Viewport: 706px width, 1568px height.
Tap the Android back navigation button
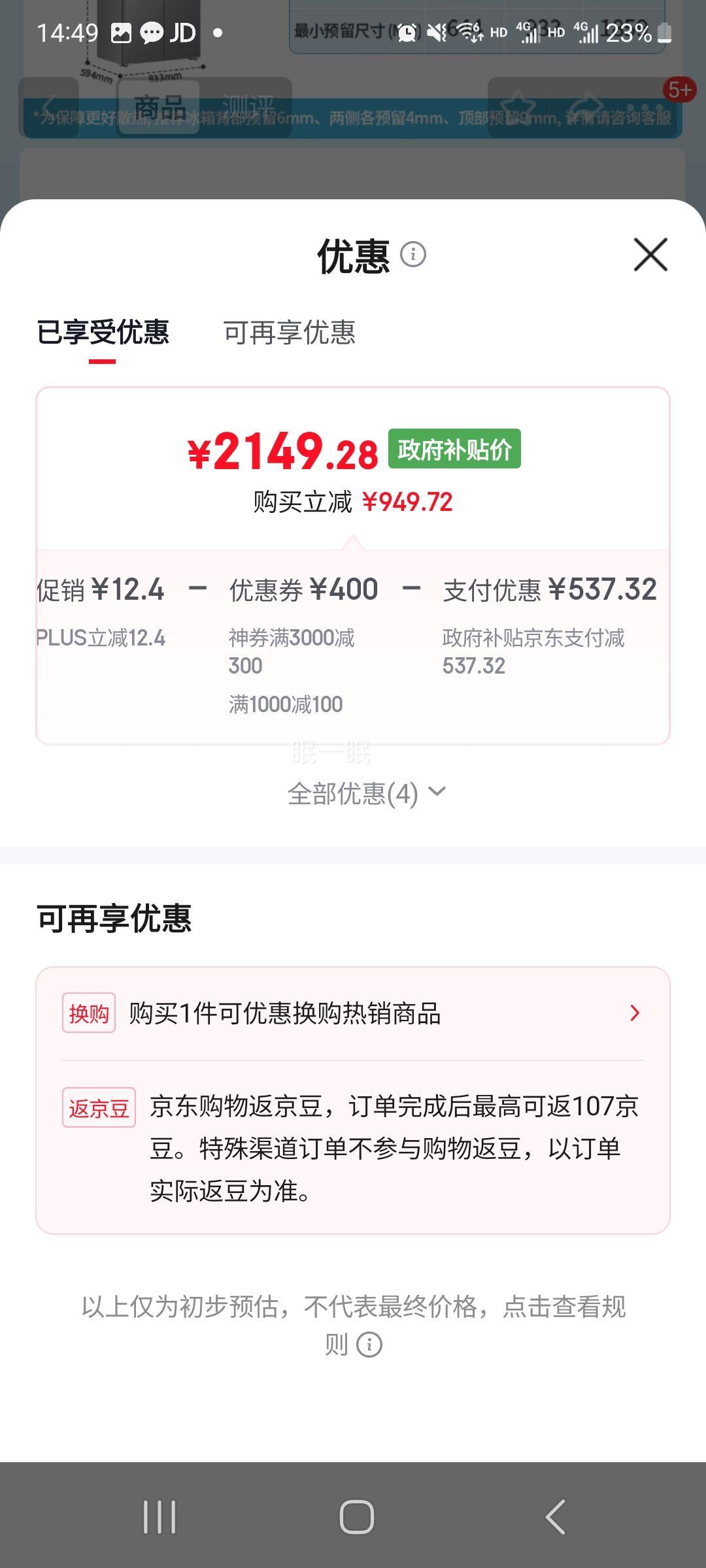click(x=555, y=1516)
